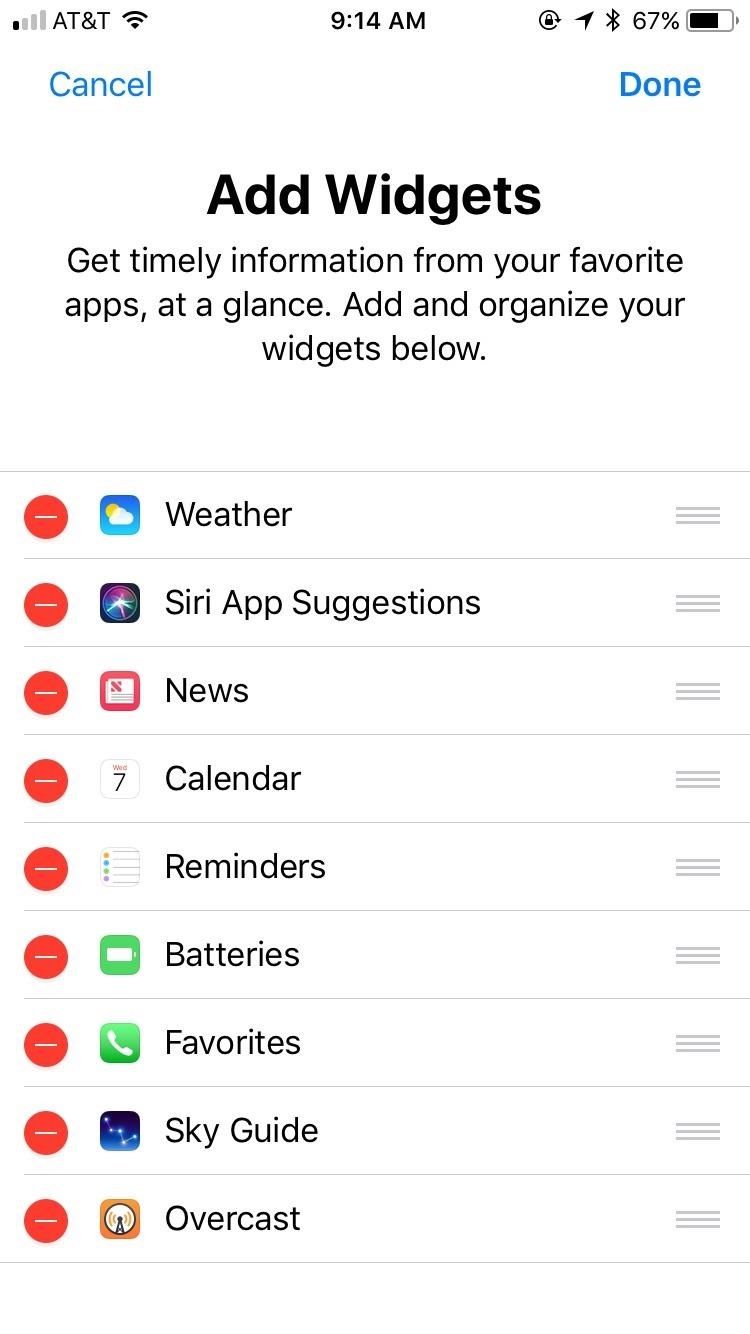Screen dimensions: 750x1334
Task: Tap the green Batteries icon
Action: [x=120, y=955]
